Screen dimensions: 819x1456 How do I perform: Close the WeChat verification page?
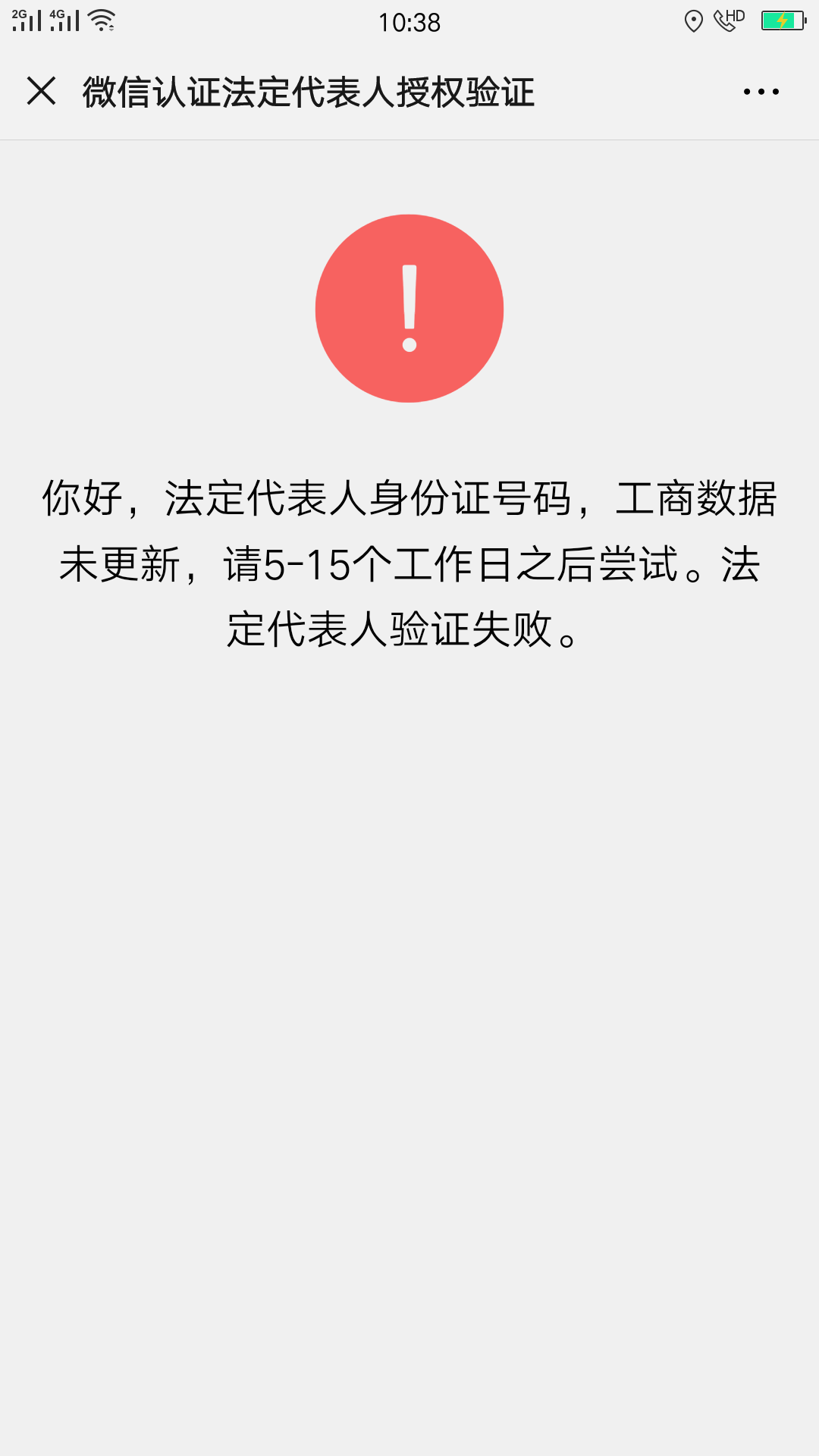[41, 91]
